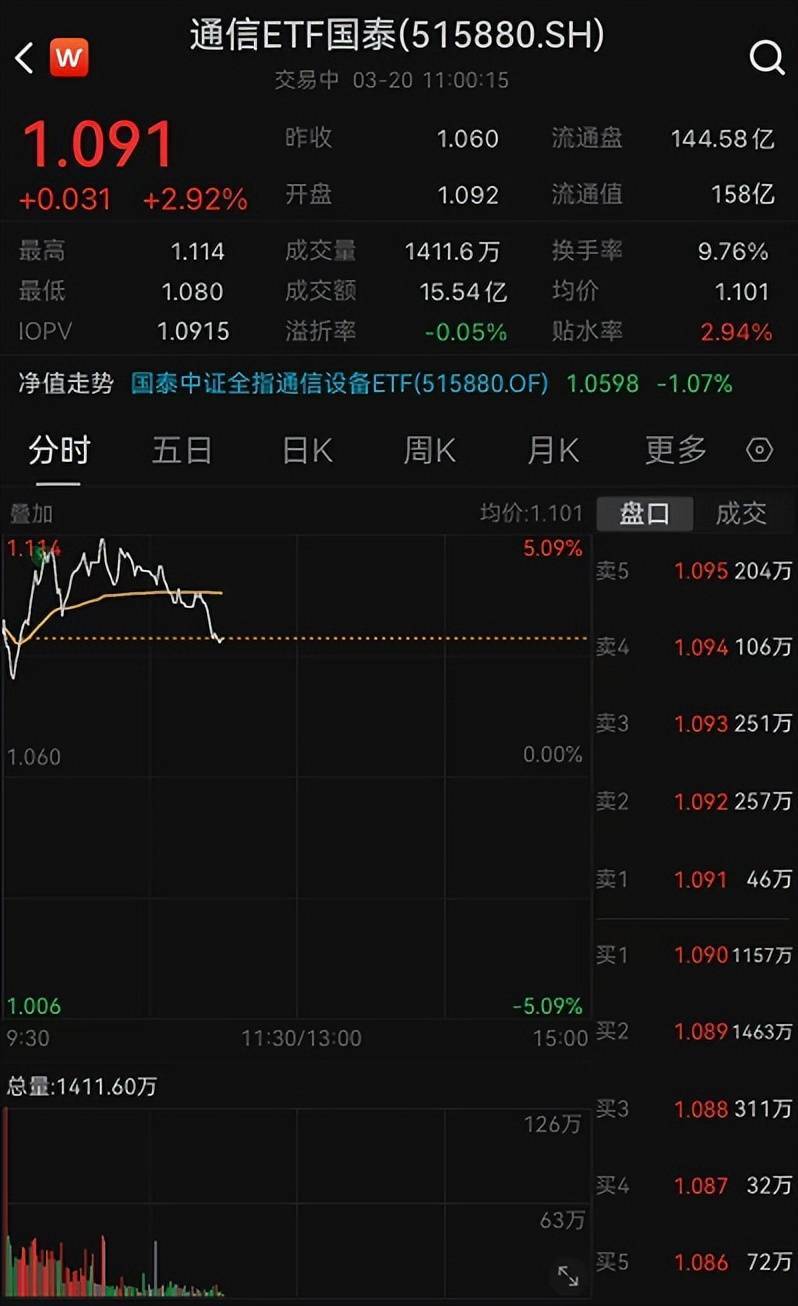
Task: Open the Wind app logo icon
Action: tap(67, 57)
